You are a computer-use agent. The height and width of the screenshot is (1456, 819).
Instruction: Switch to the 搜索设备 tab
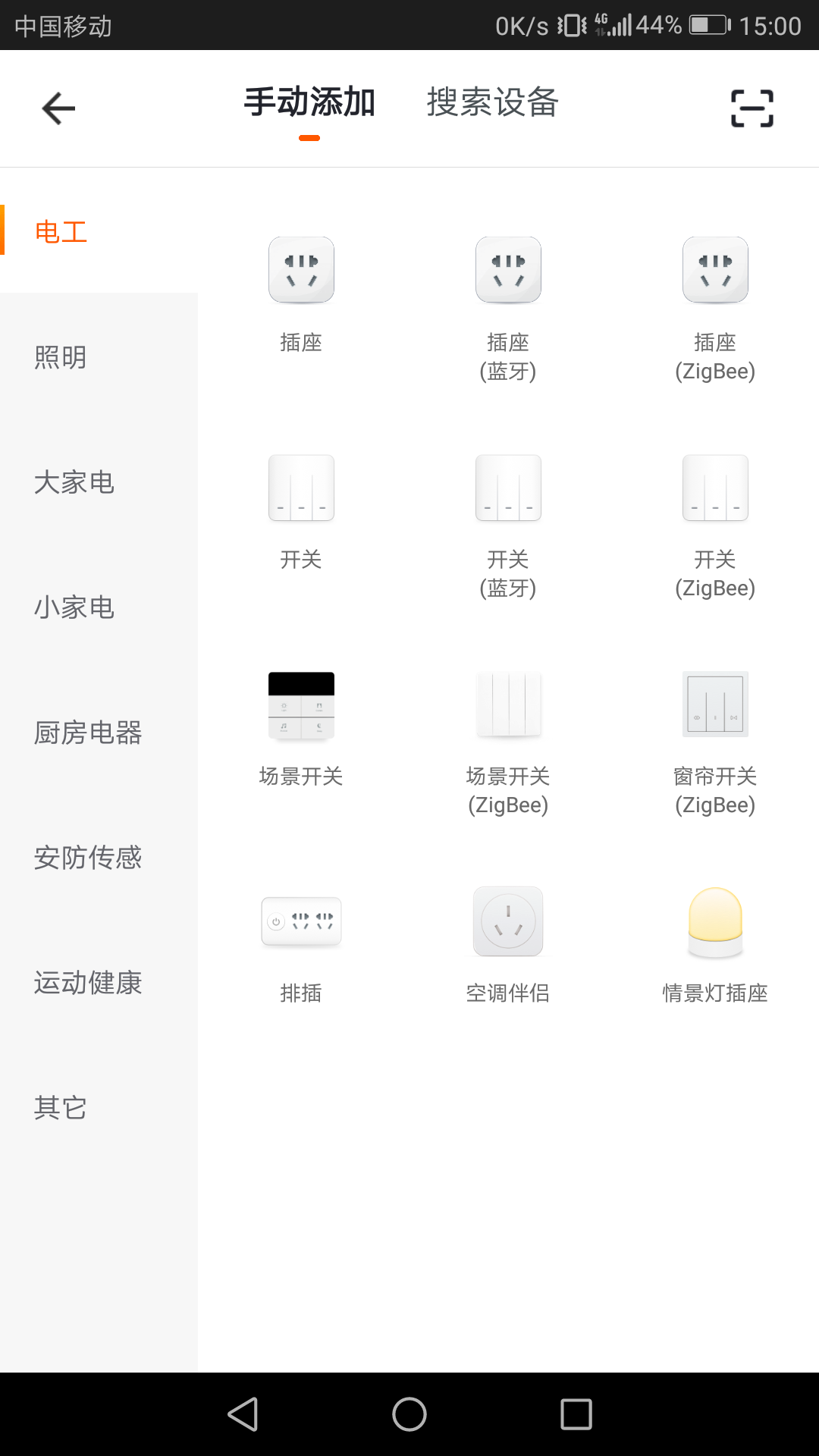coord(492,103)
